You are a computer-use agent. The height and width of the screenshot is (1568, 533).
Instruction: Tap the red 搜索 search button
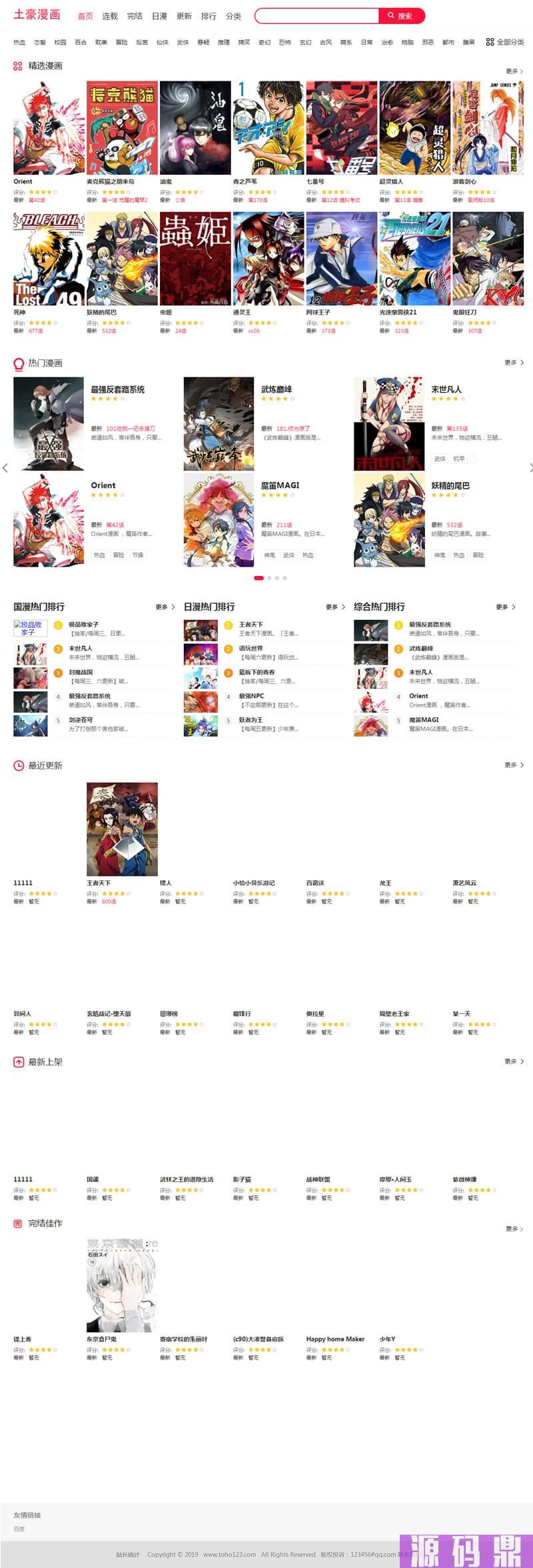(x=401, y=15)
